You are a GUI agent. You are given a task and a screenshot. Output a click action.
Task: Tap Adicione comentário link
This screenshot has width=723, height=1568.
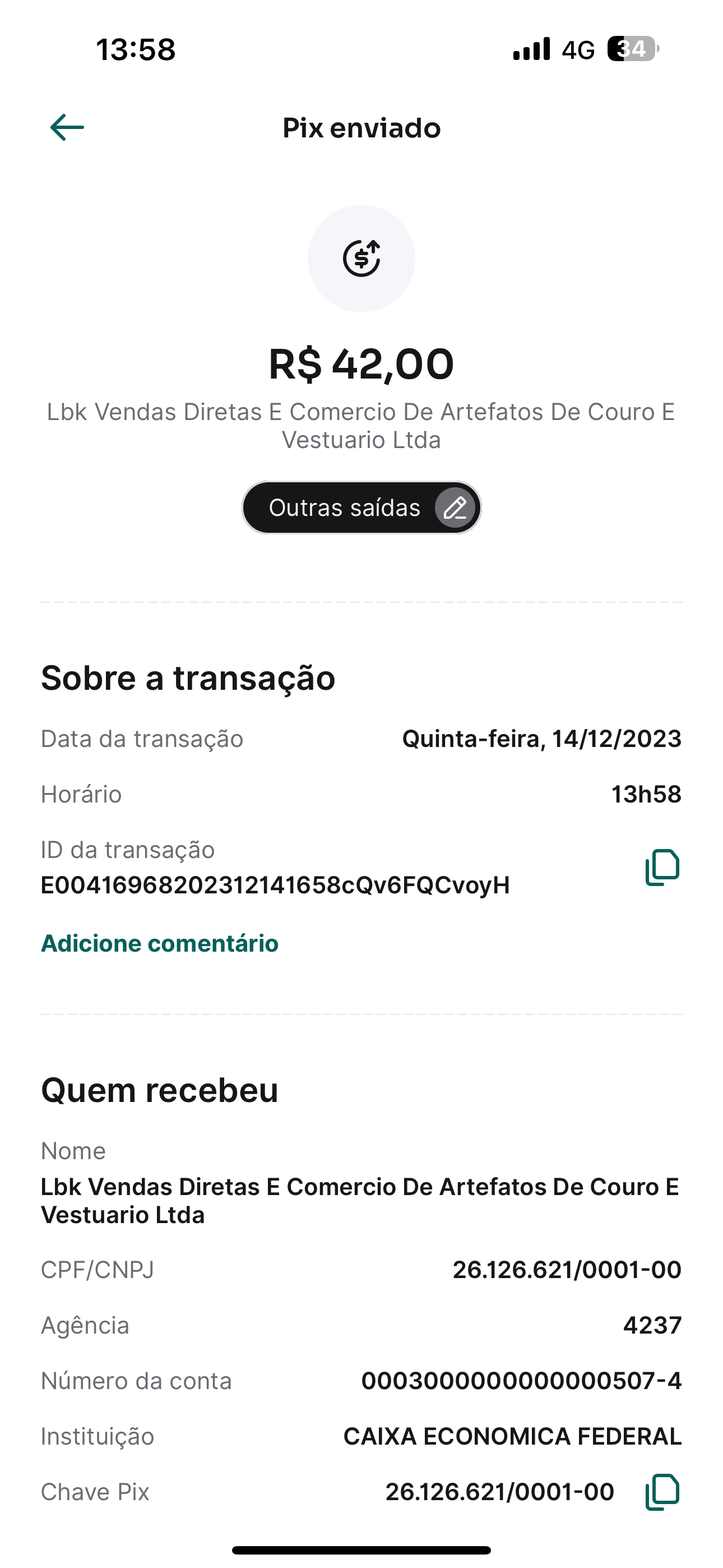tap(159, 943)
